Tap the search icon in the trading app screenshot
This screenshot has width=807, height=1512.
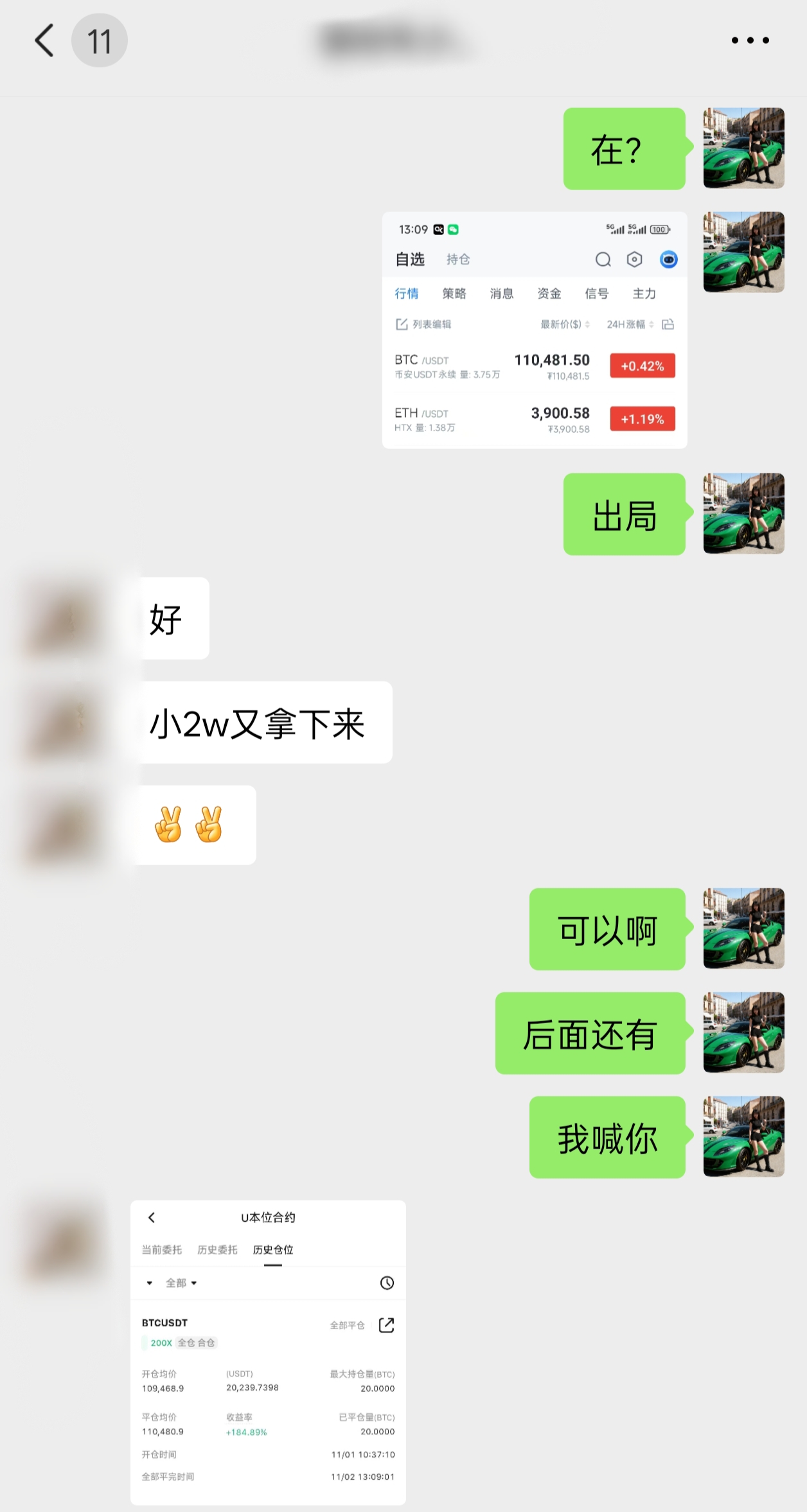pos(602,259)
